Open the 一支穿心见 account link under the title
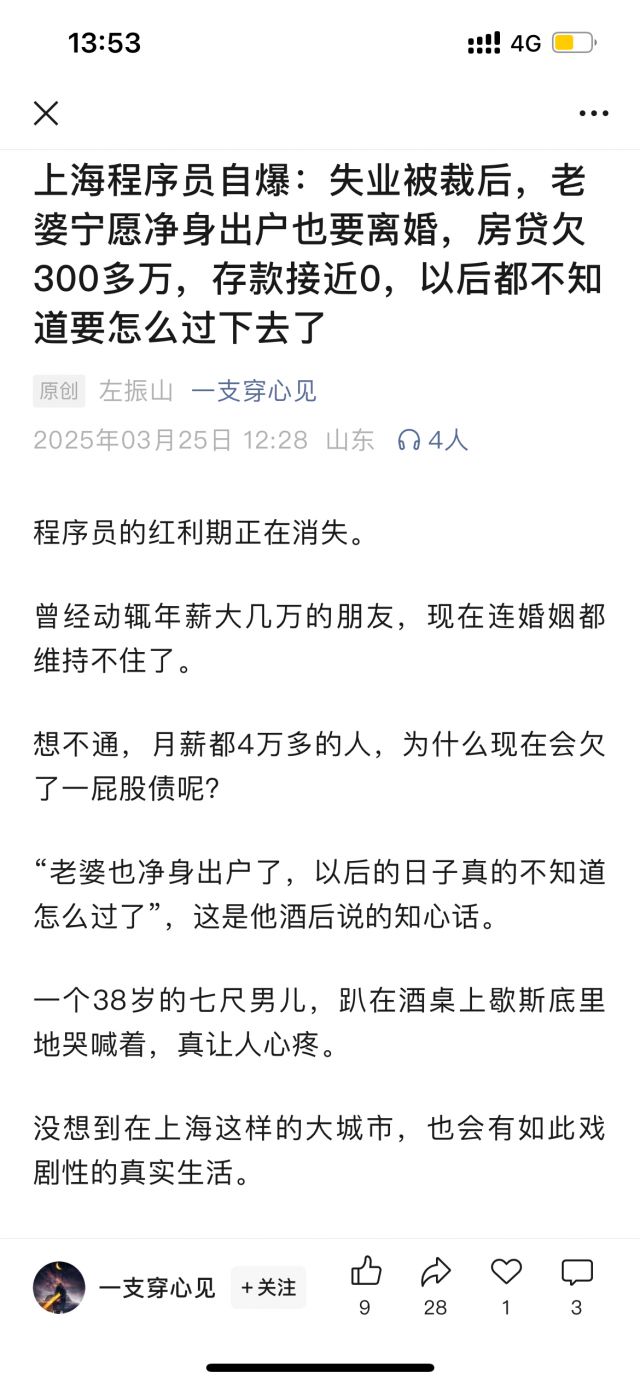Screen dimensions: 640x1385 (254, 391)
